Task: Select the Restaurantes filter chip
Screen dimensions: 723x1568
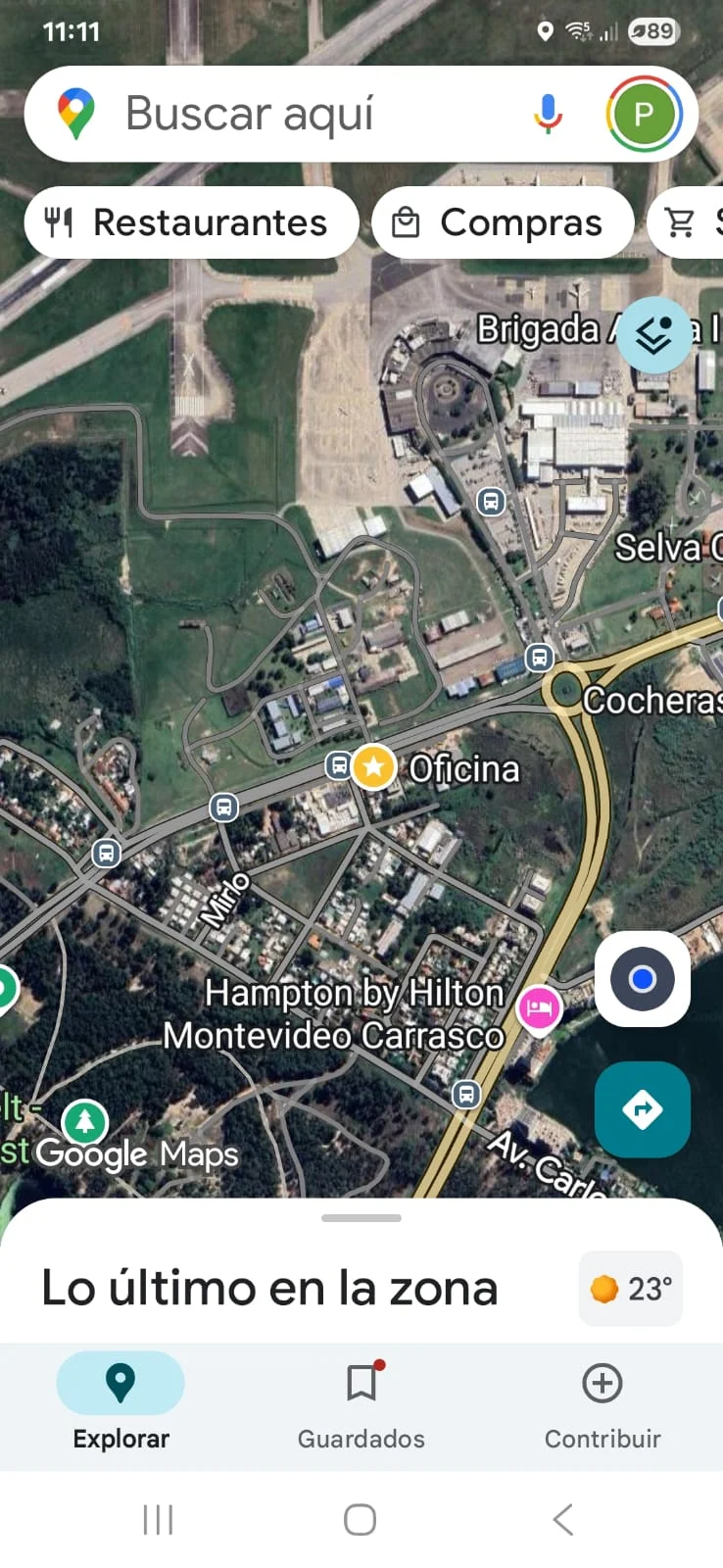Action: click(x=191, y=223)
